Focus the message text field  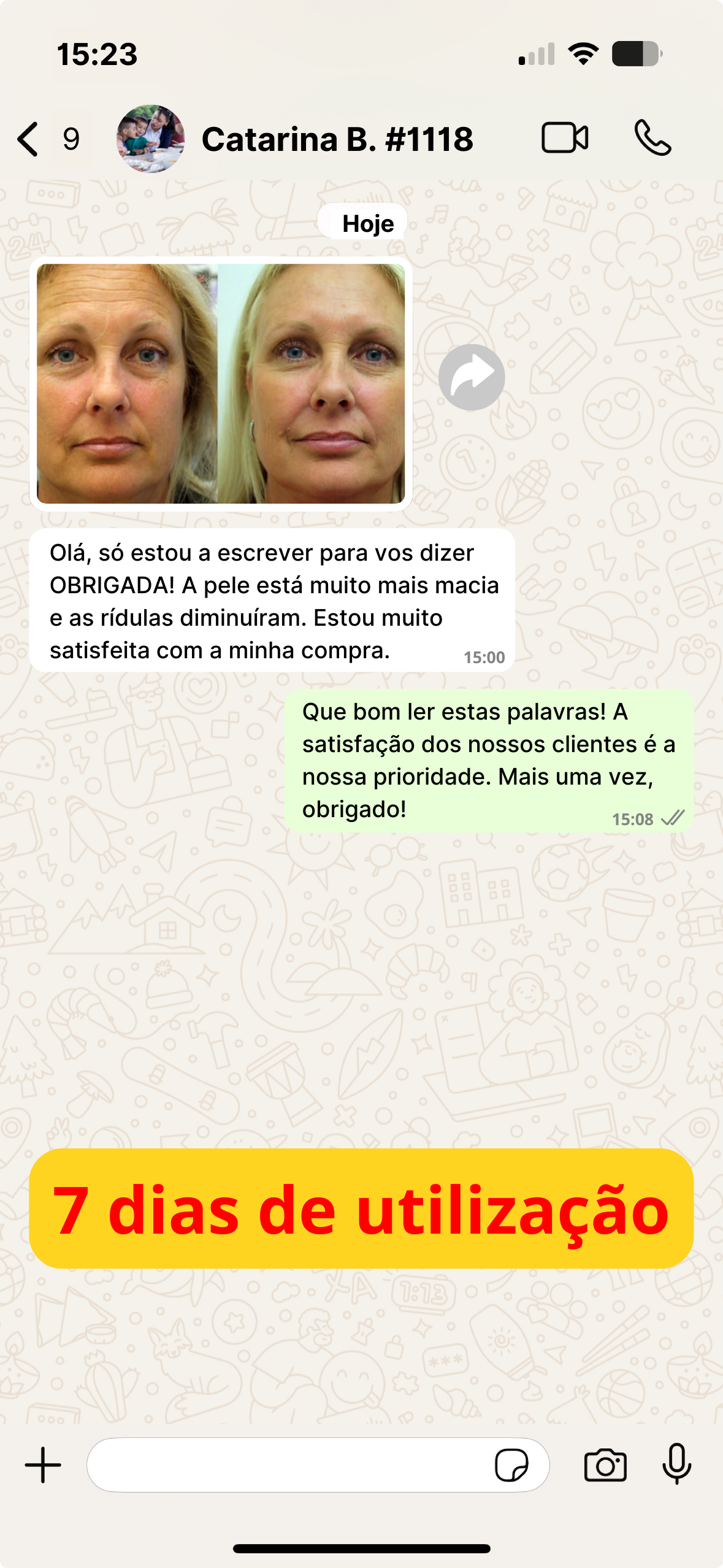(288, 1465)
